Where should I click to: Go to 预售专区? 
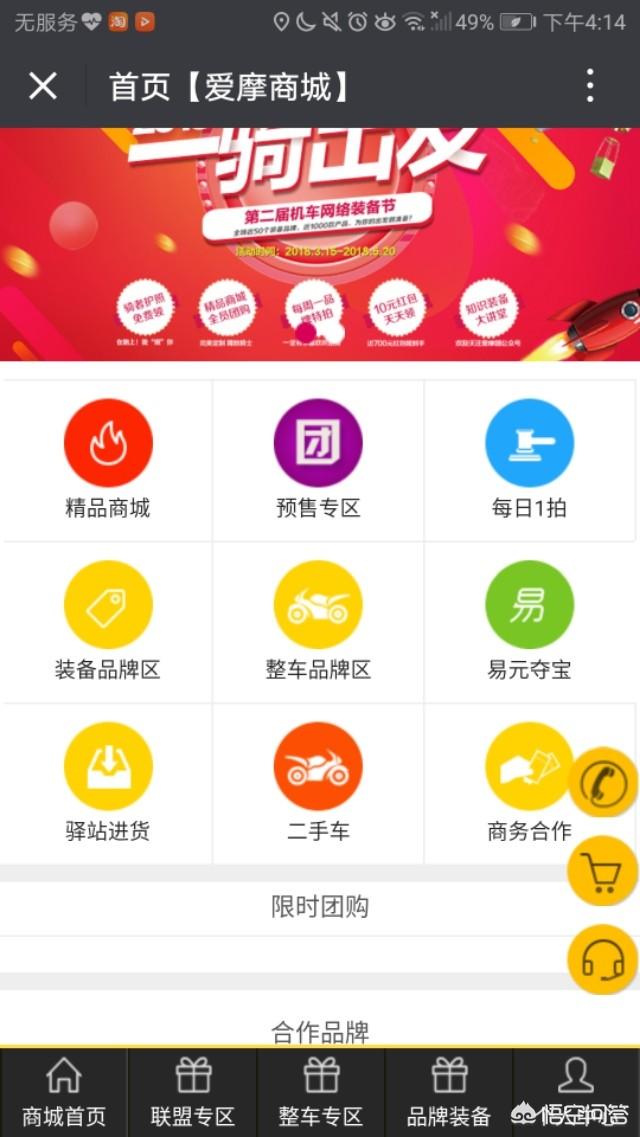point(318,459)
